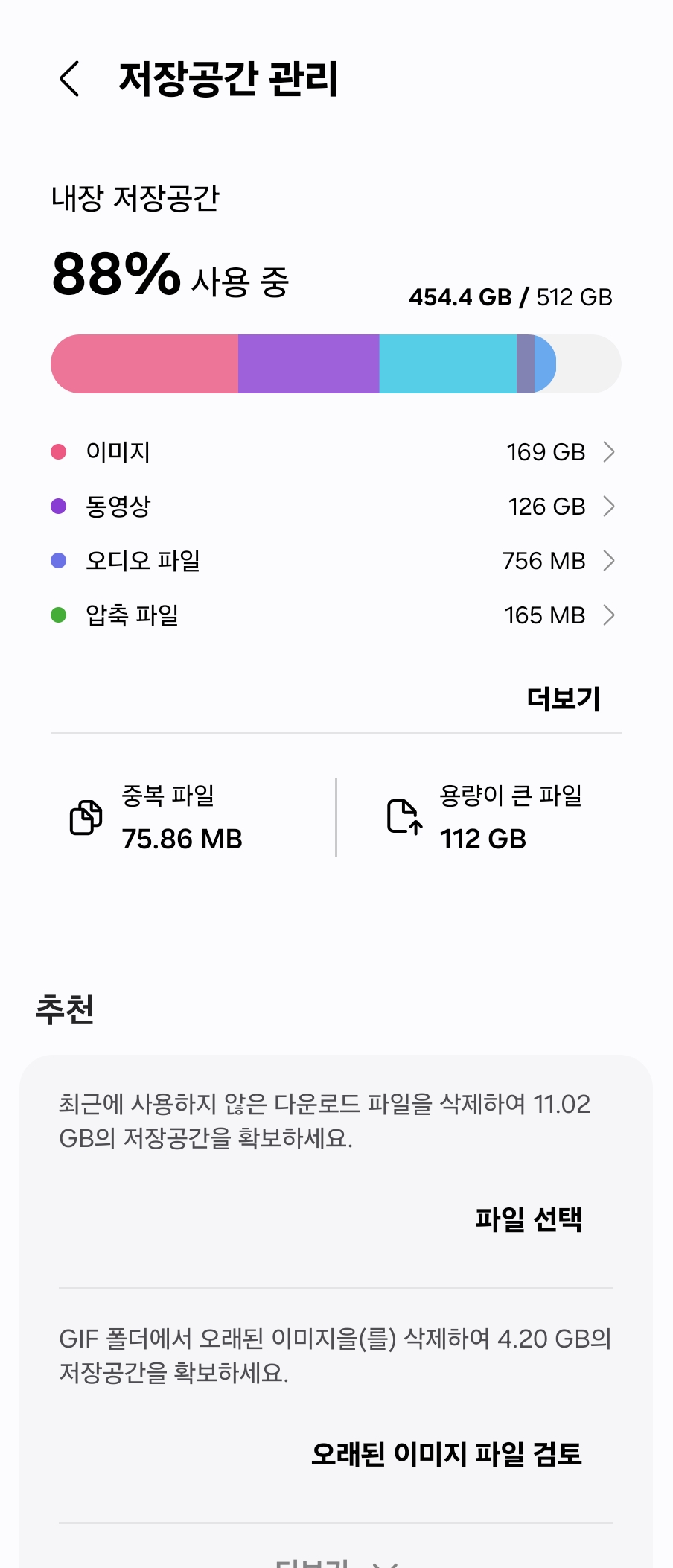
Task: Go back from 저장공간 관리
Action: tap(69, 79)
